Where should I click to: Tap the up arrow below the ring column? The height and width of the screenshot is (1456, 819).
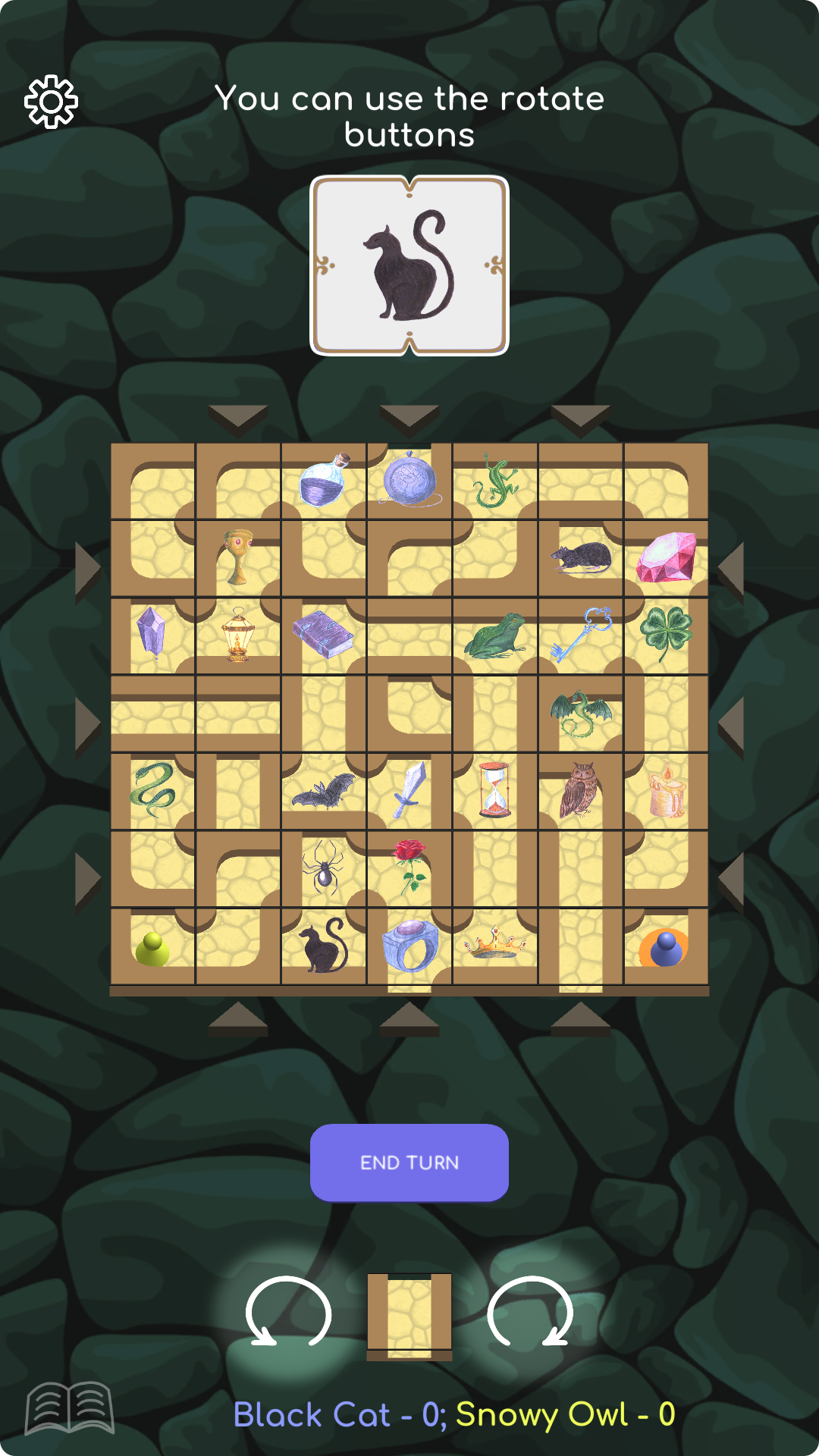(x=409, y=1018)
